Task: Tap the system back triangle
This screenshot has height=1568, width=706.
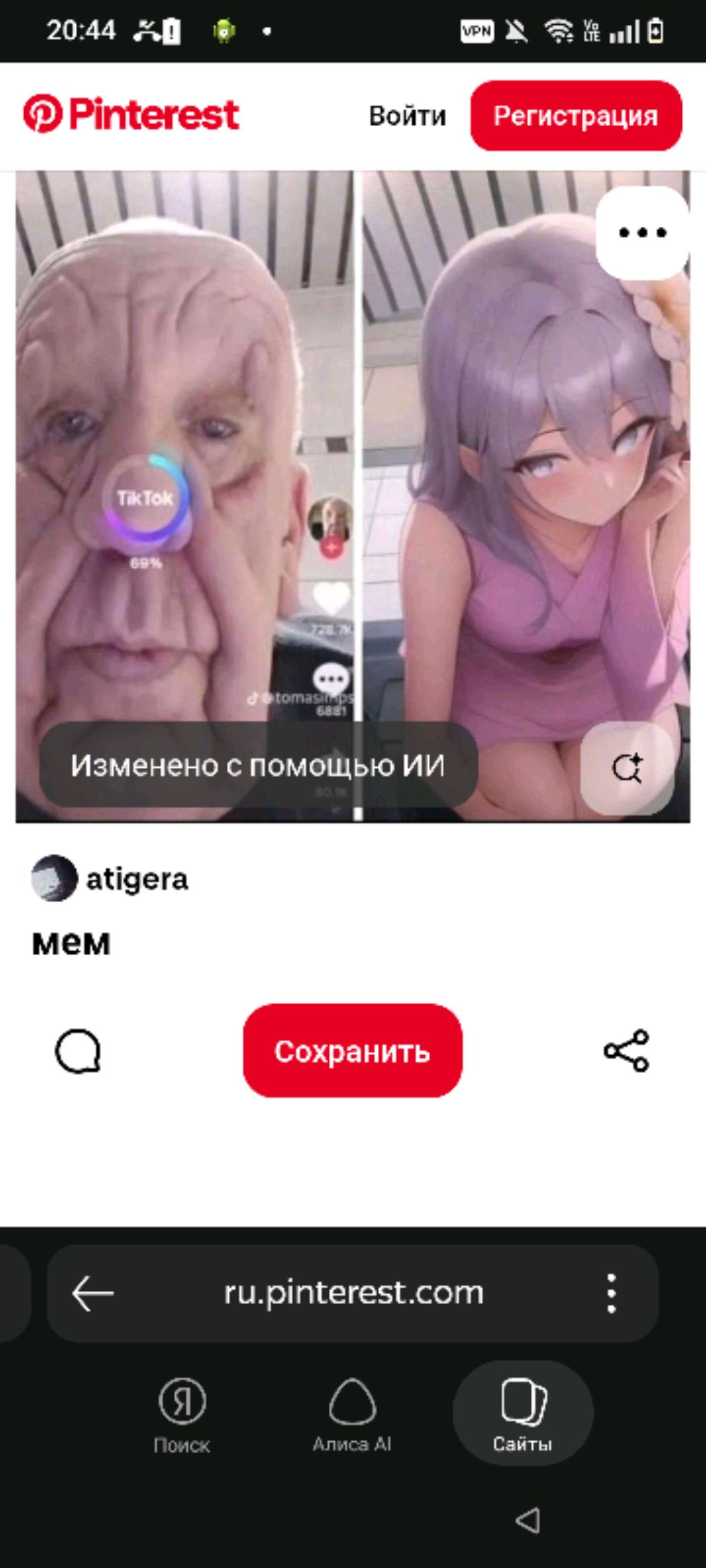Action: 528,1520
